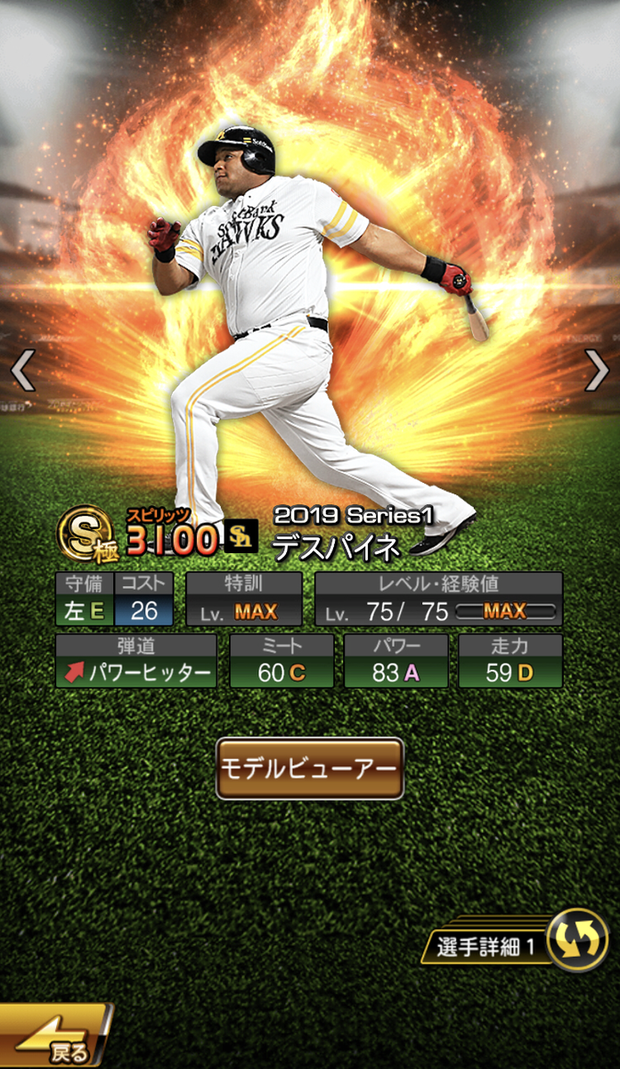The image size is (620, 1069).
Task: Go to the previous player with the left arrow
Action: [23, 370]
